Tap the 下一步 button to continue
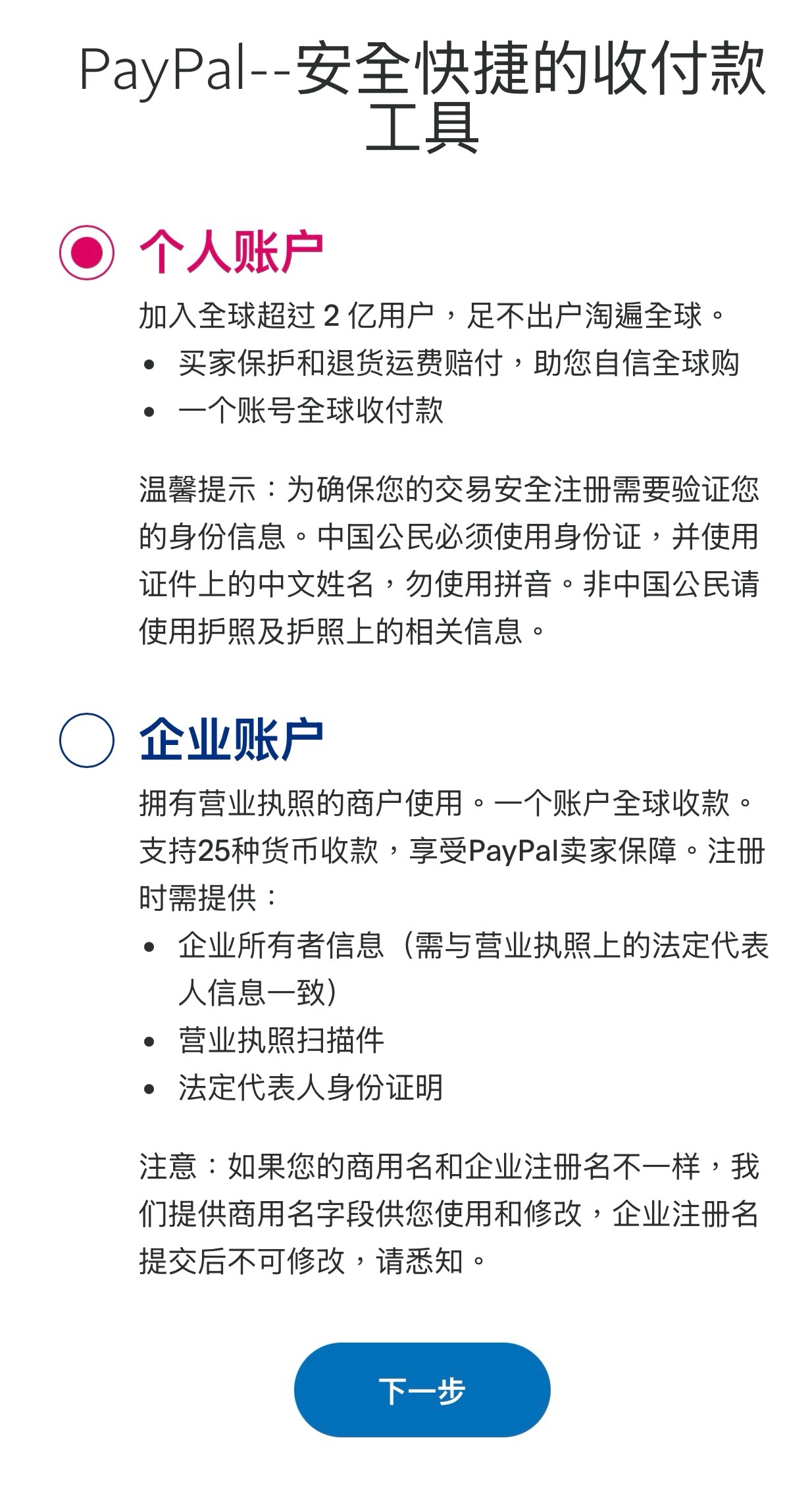Screen dimensions: 812x1490 (422, 1390)
